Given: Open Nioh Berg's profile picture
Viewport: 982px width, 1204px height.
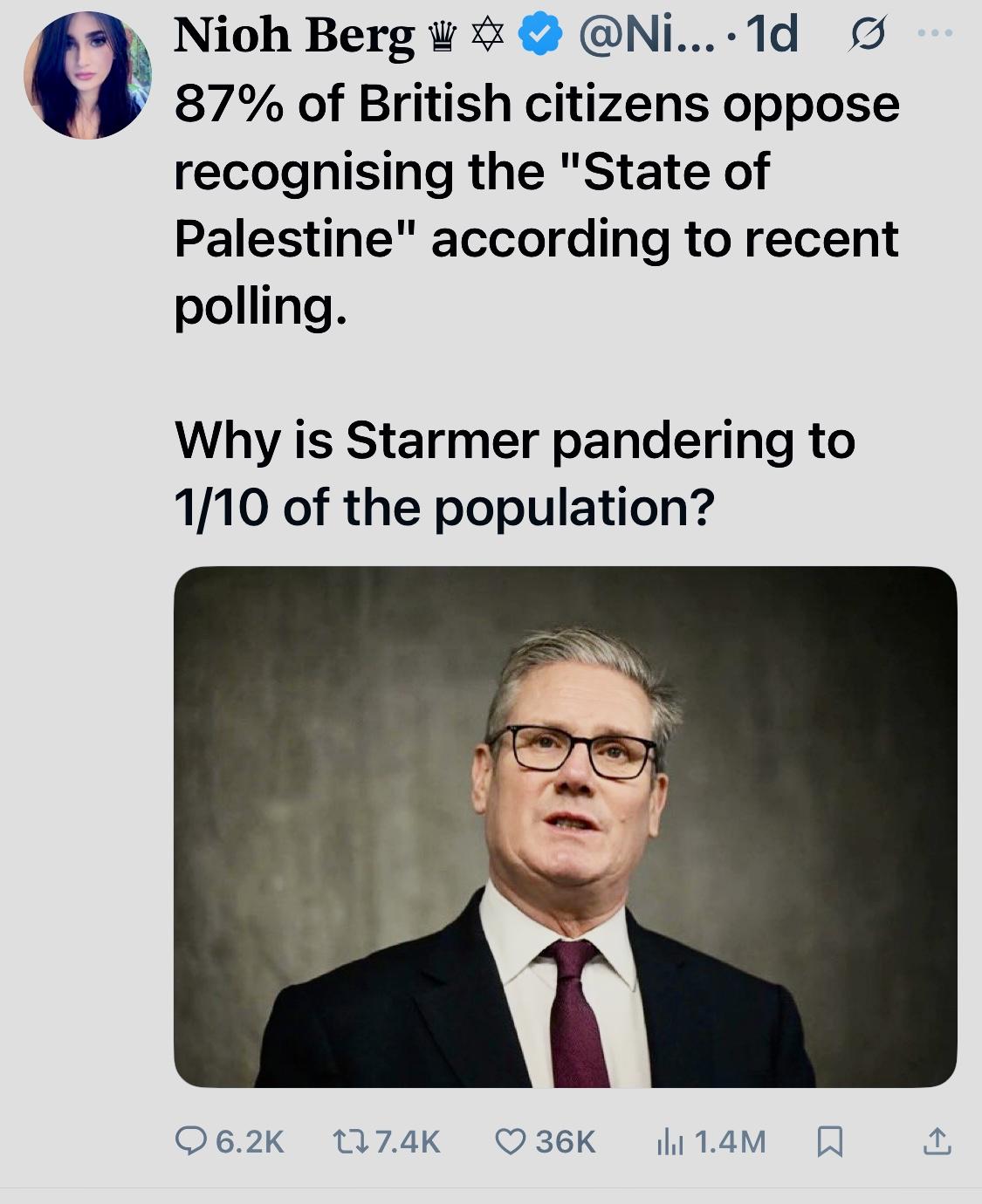Looking at the screenshot, I should click(x=86, y=75).
